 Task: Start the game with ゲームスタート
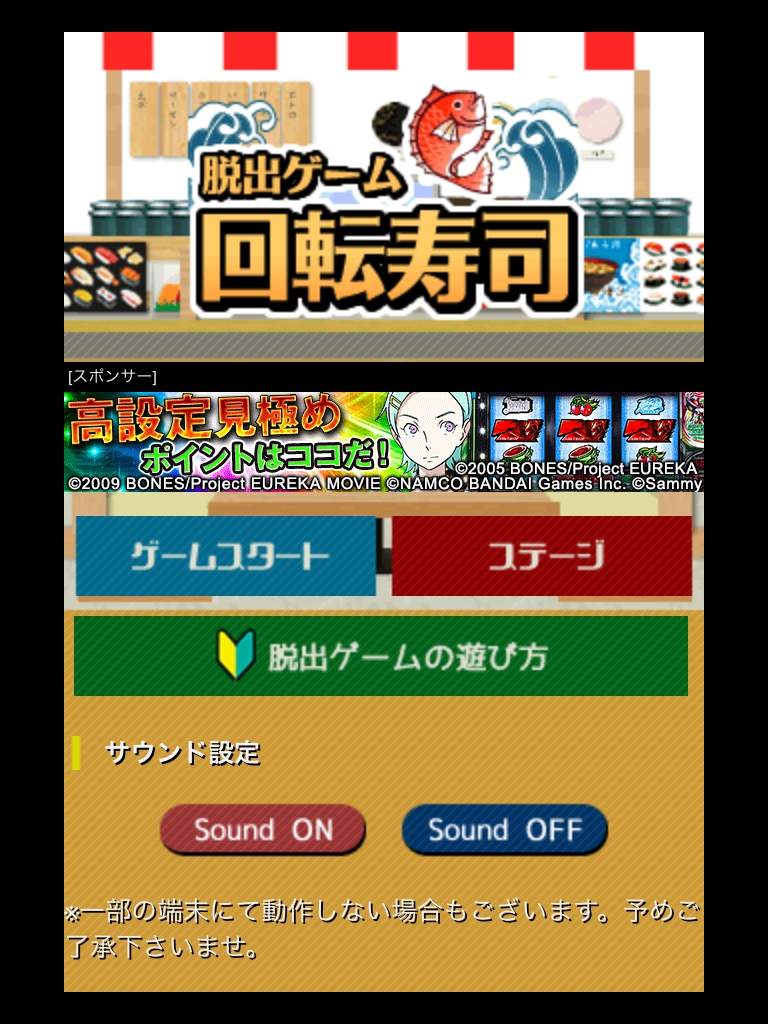coord(226,556)
